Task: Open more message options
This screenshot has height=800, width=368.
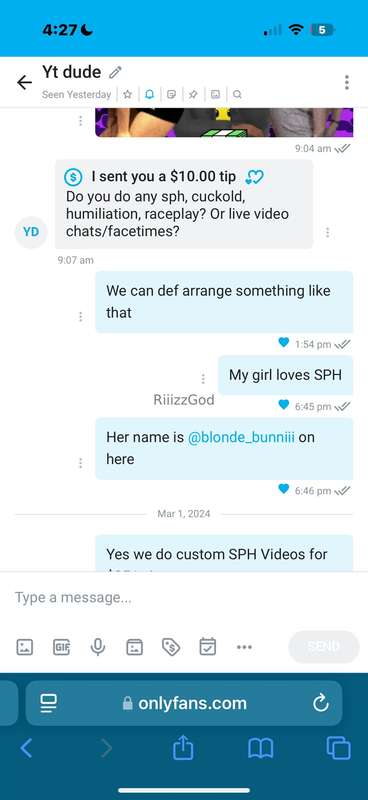Action: [244, 647]
